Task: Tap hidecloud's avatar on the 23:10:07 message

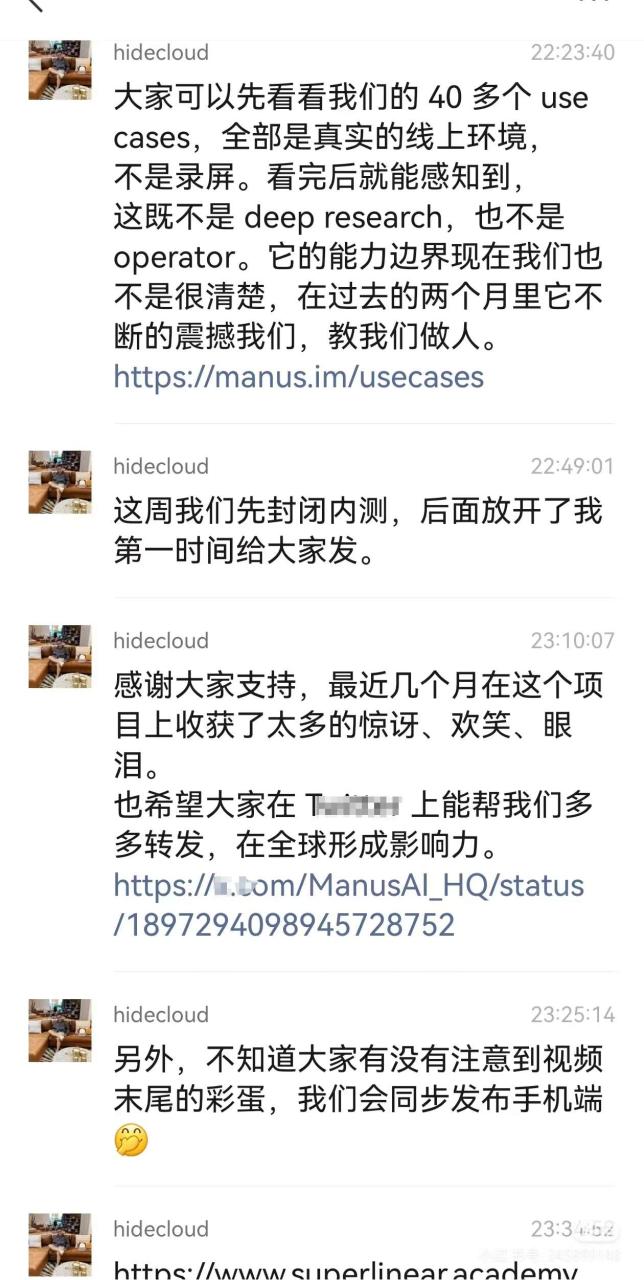Action: (x=60, y=656)
